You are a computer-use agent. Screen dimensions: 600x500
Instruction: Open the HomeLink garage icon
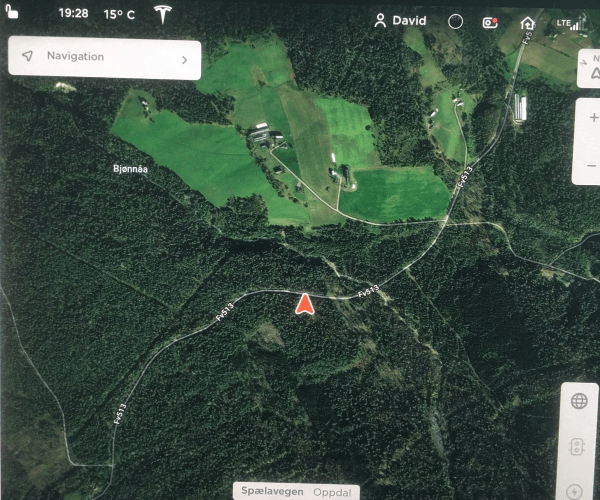(x=527, y=21)
